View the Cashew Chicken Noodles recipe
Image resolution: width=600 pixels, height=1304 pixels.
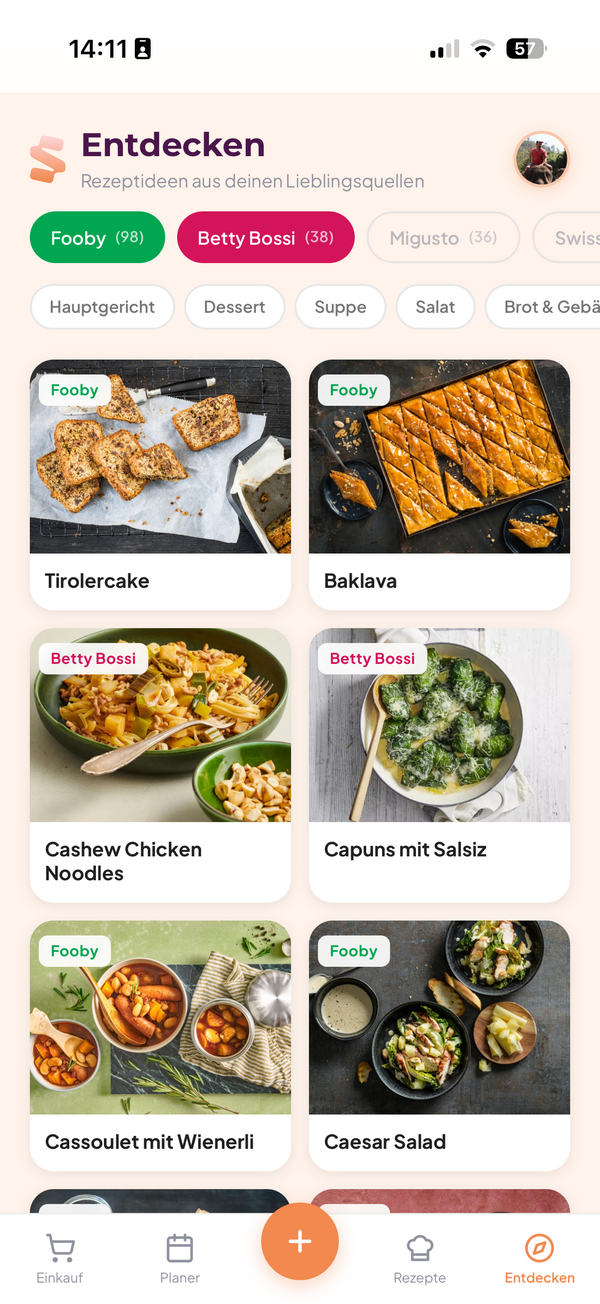(x=160, y=765)
